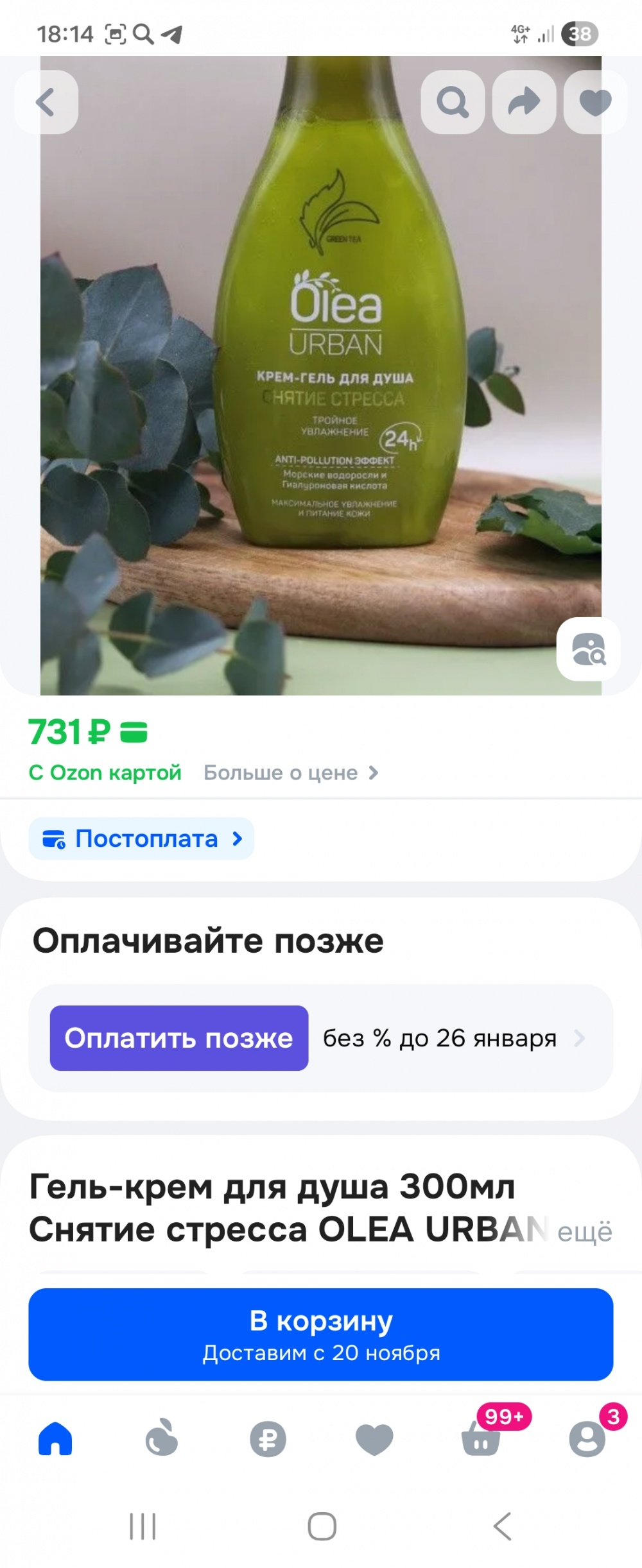Share the product using share arrow icon
The image size is (642, 1568).
(525, 103)
